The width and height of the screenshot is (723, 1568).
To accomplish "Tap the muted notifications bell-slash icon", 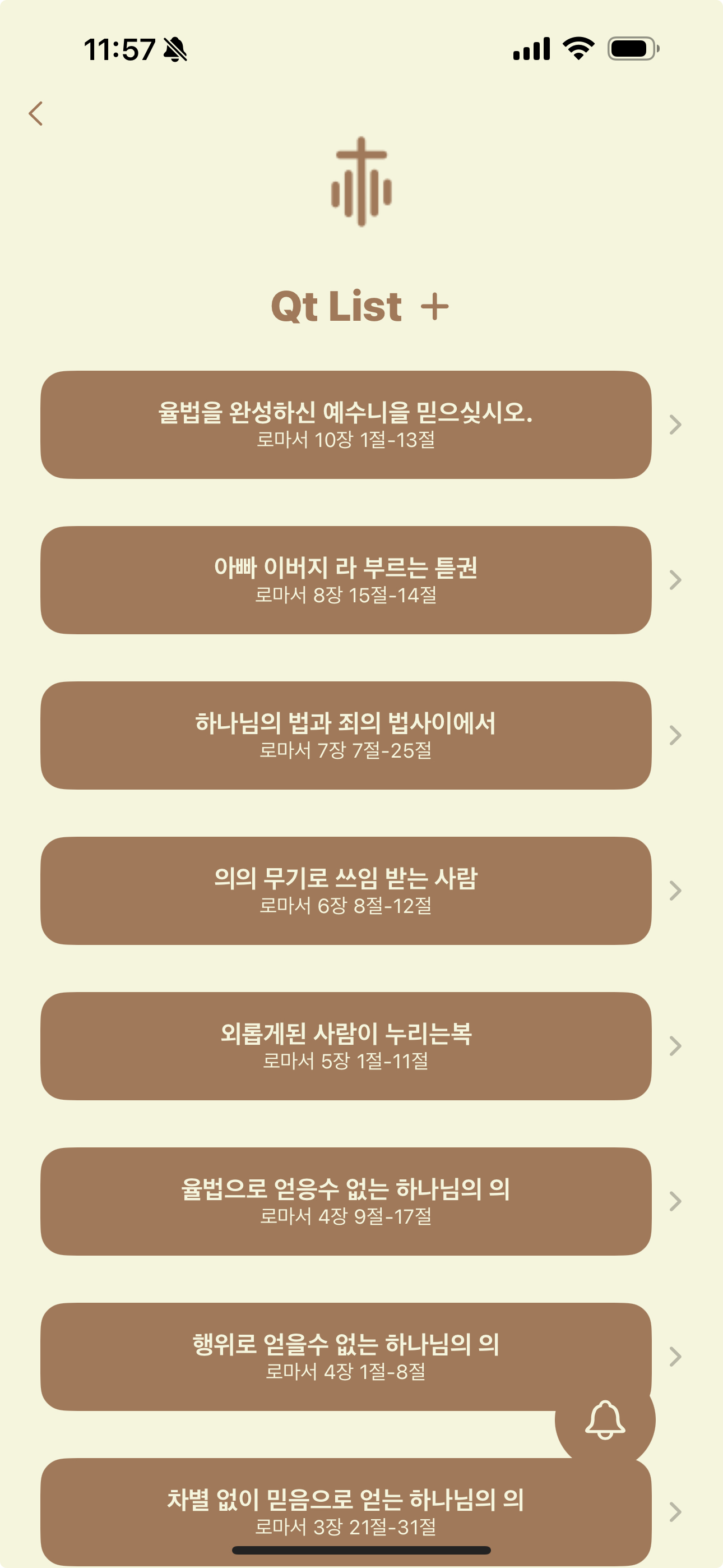I will pos(173,50).
